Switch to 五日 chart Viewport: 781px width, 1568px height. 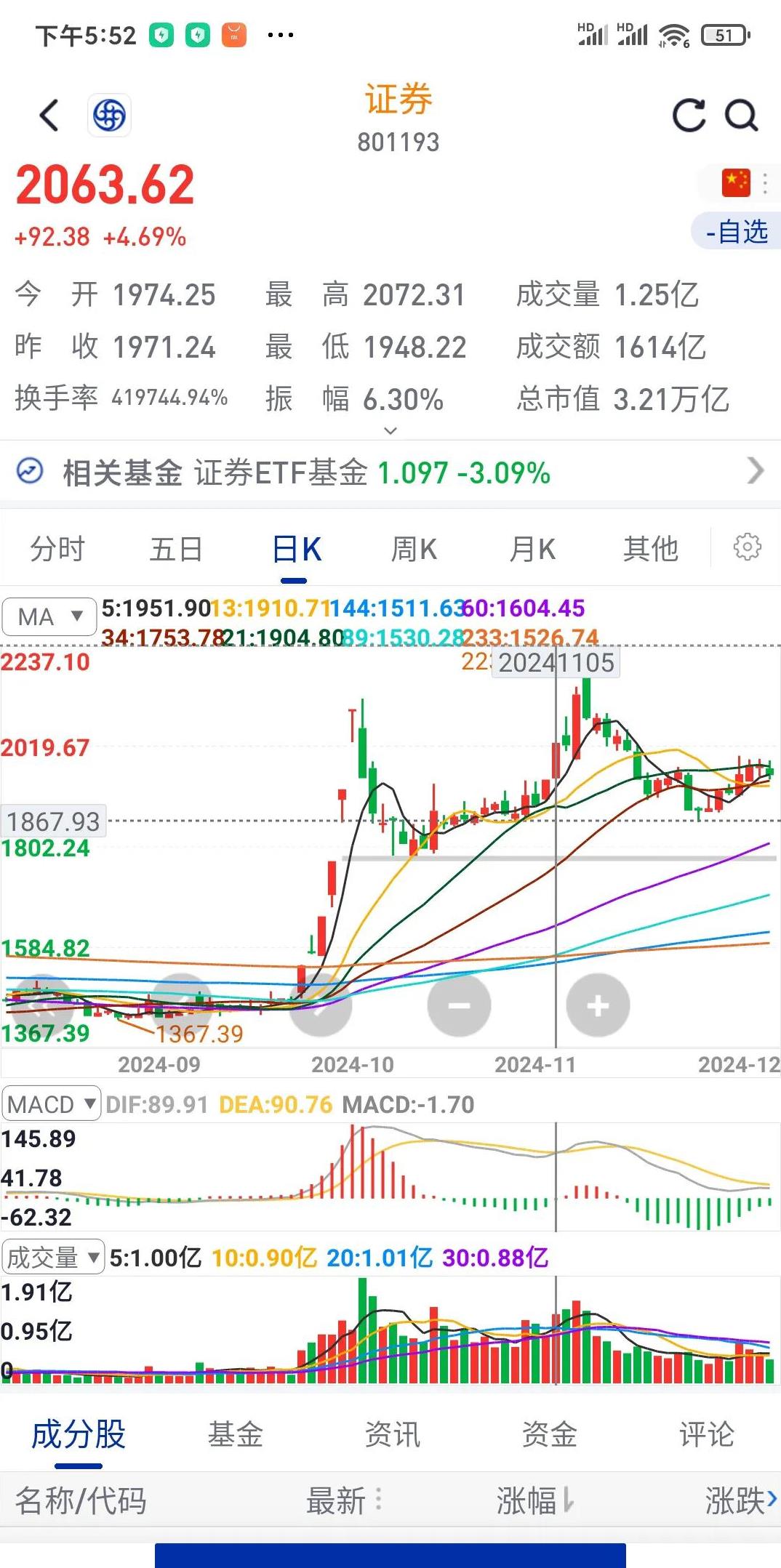coord(176,549)
